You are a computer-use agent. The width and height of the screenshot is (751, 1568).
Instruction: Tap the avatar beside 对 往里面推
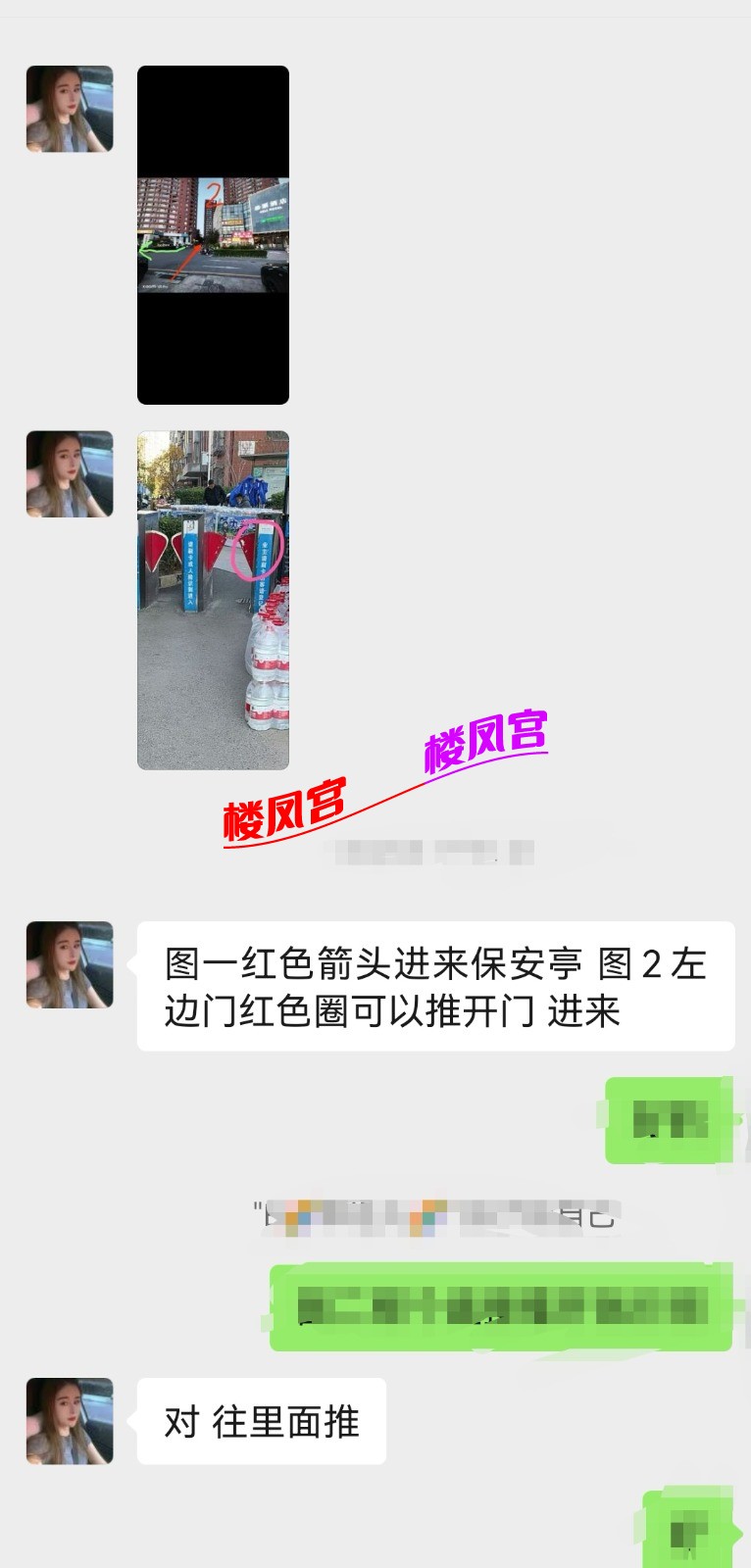tap(70, 1421)
